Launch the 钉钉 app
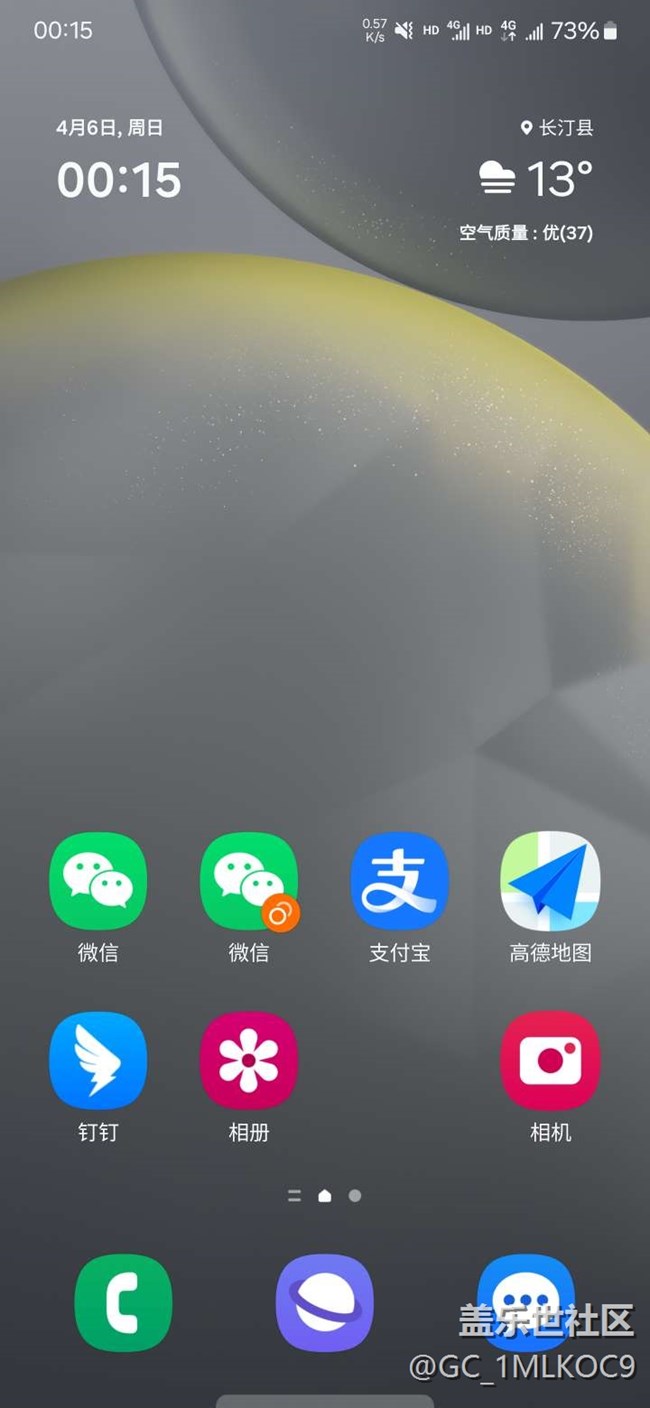The image size is (650, 1408). coord(98,1061)
